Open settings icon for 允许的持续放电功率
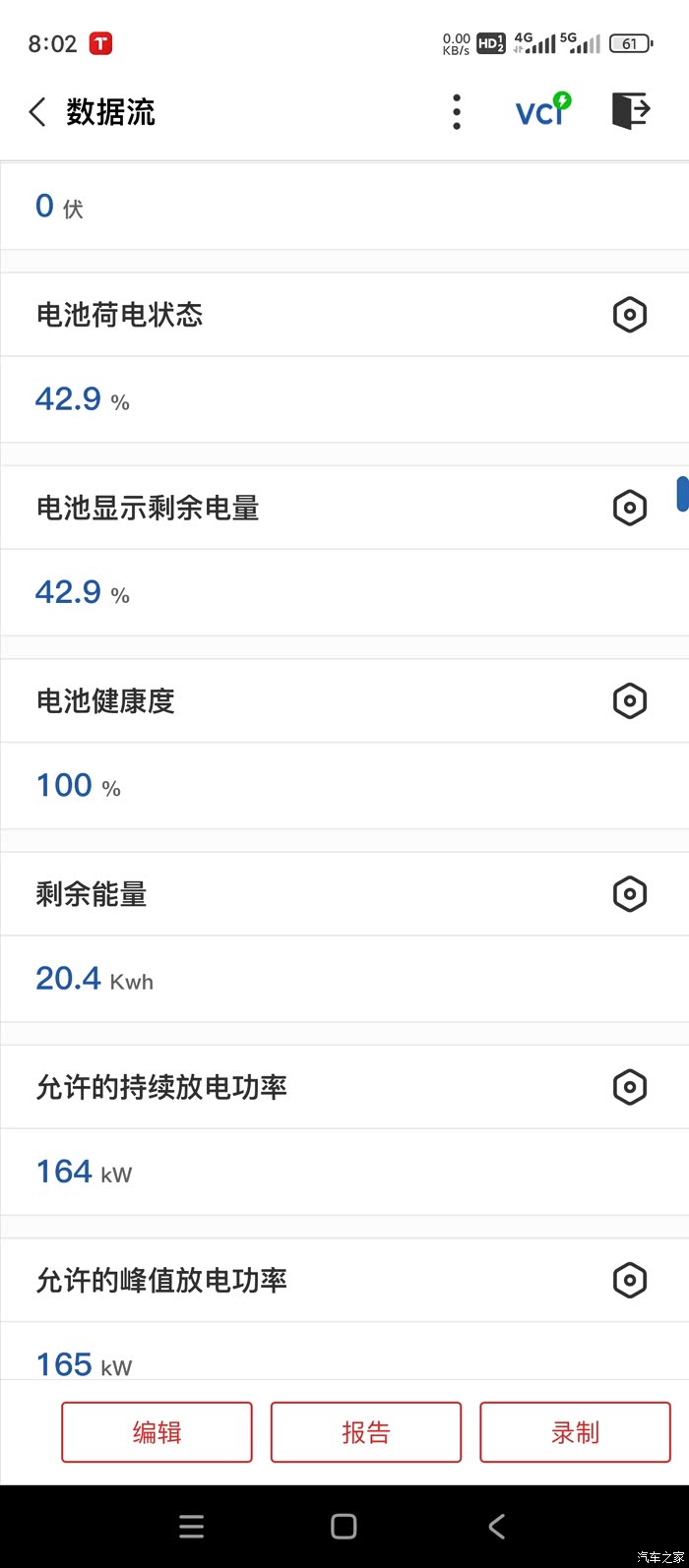Screen dimensions: 689x1568 tap(630, 1087)
